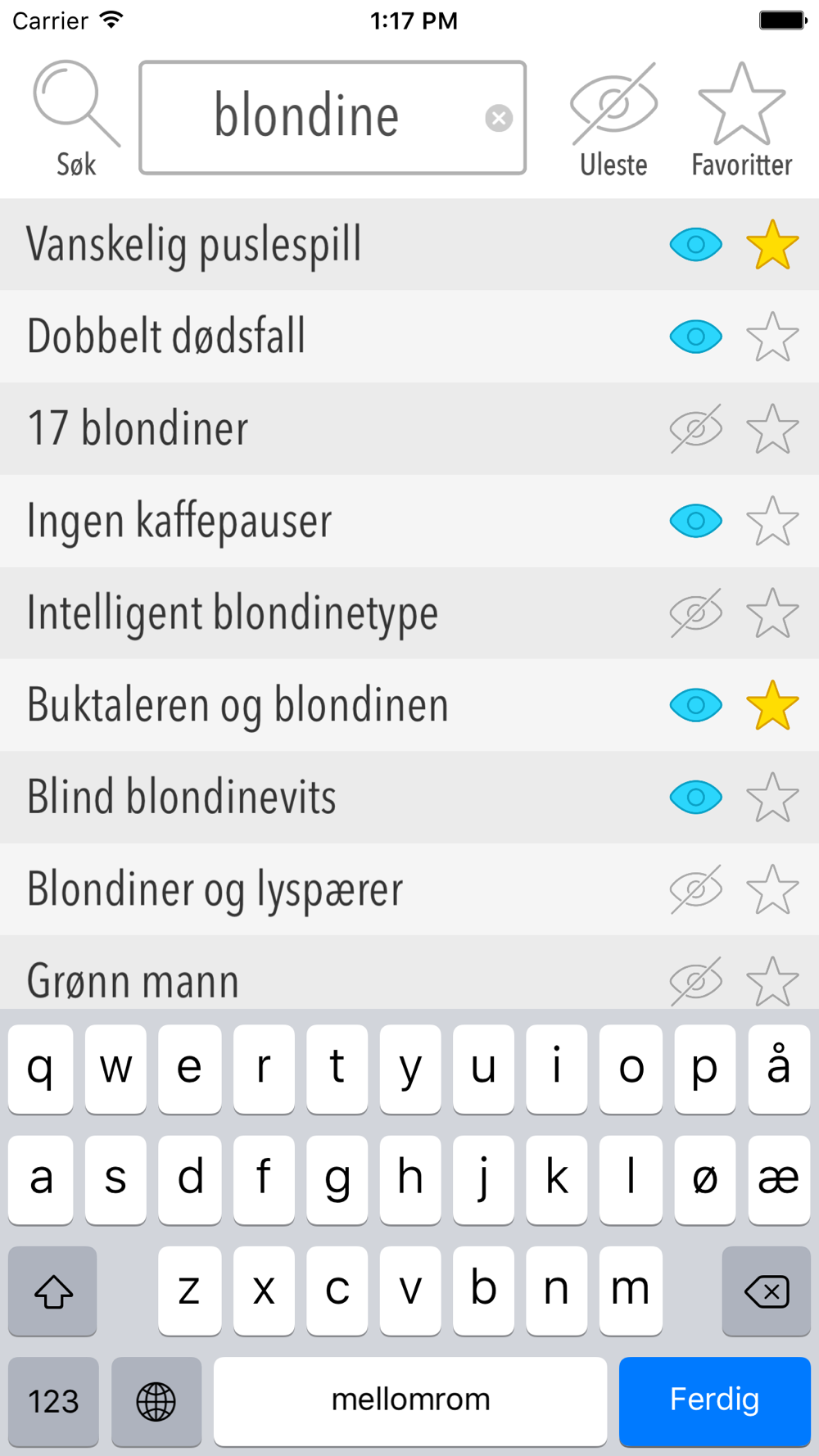
Task: Unfavorite Vanskelig puslespill star
Action: [x=772, y=245]
